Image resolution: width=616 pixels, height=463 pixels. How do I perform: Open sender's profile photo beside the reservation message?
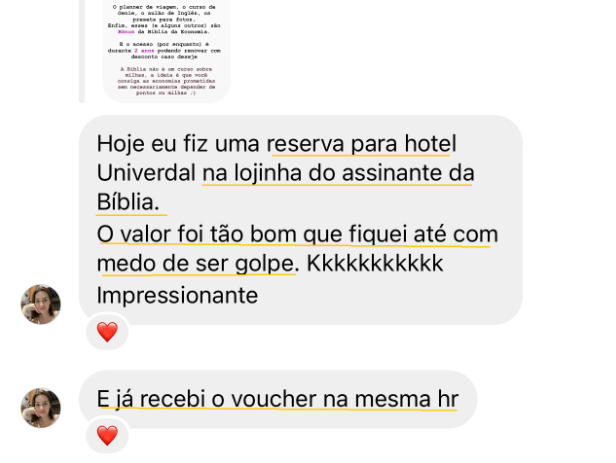(41, 304)
